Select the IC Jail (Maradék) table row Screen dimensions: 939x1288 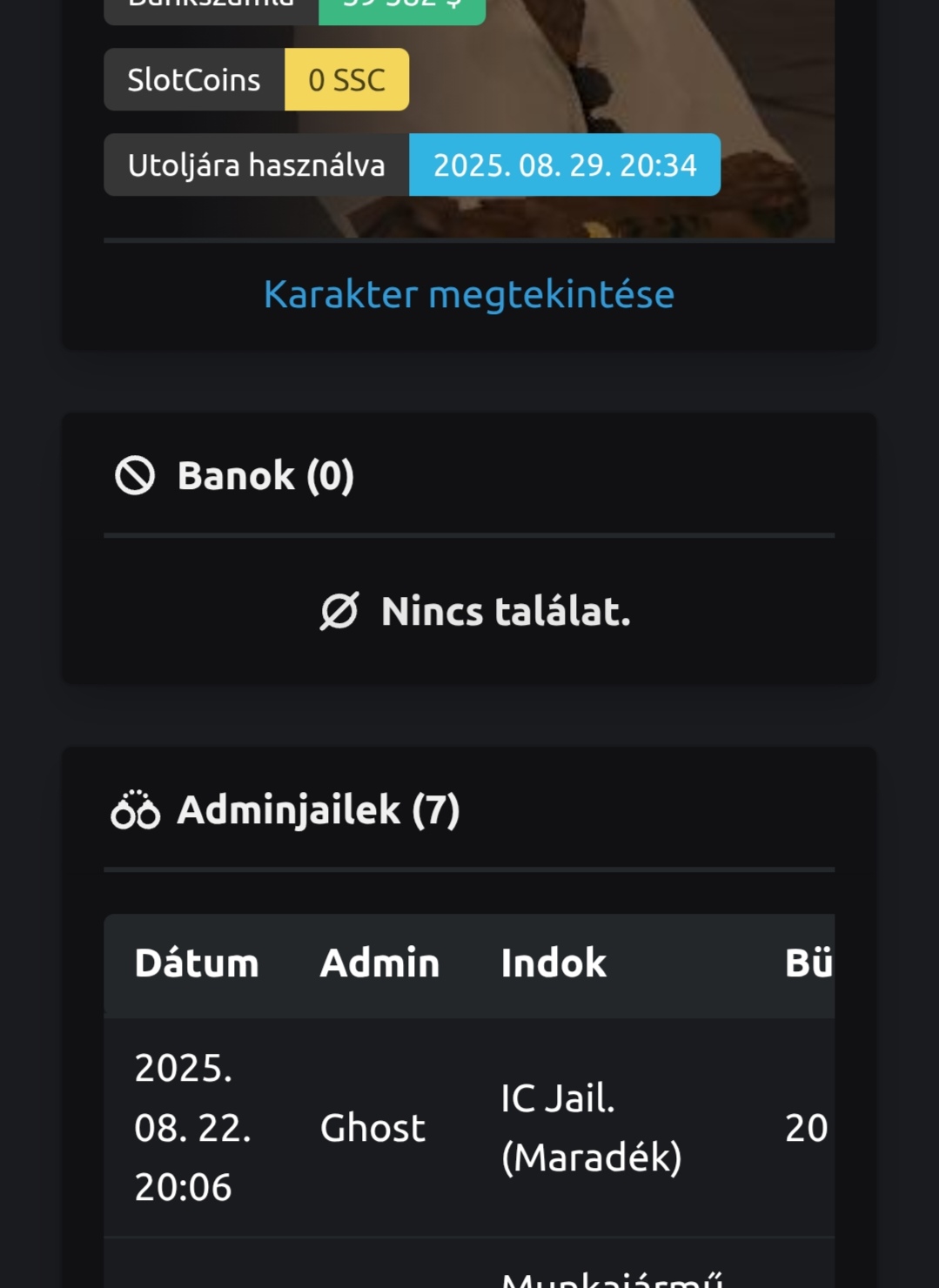tap(469, 1128)
